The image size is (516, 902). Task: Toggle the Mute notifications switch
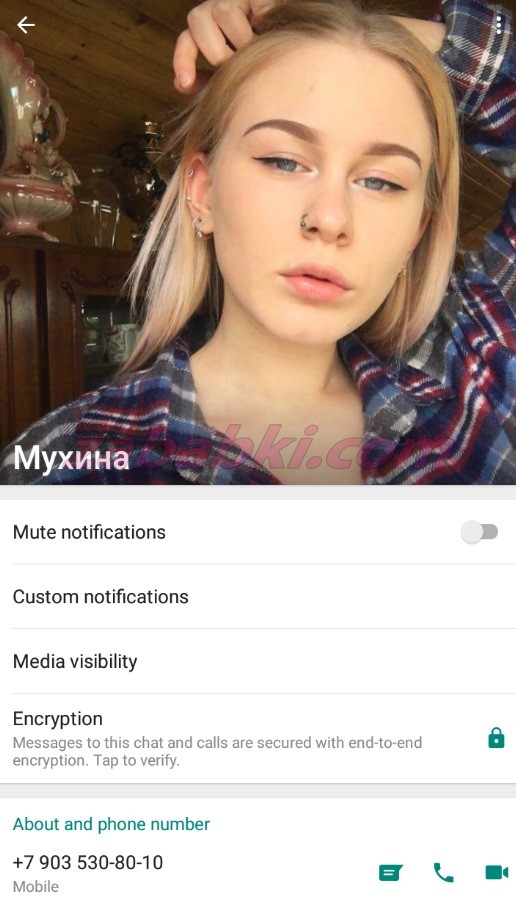pos(480,532)
